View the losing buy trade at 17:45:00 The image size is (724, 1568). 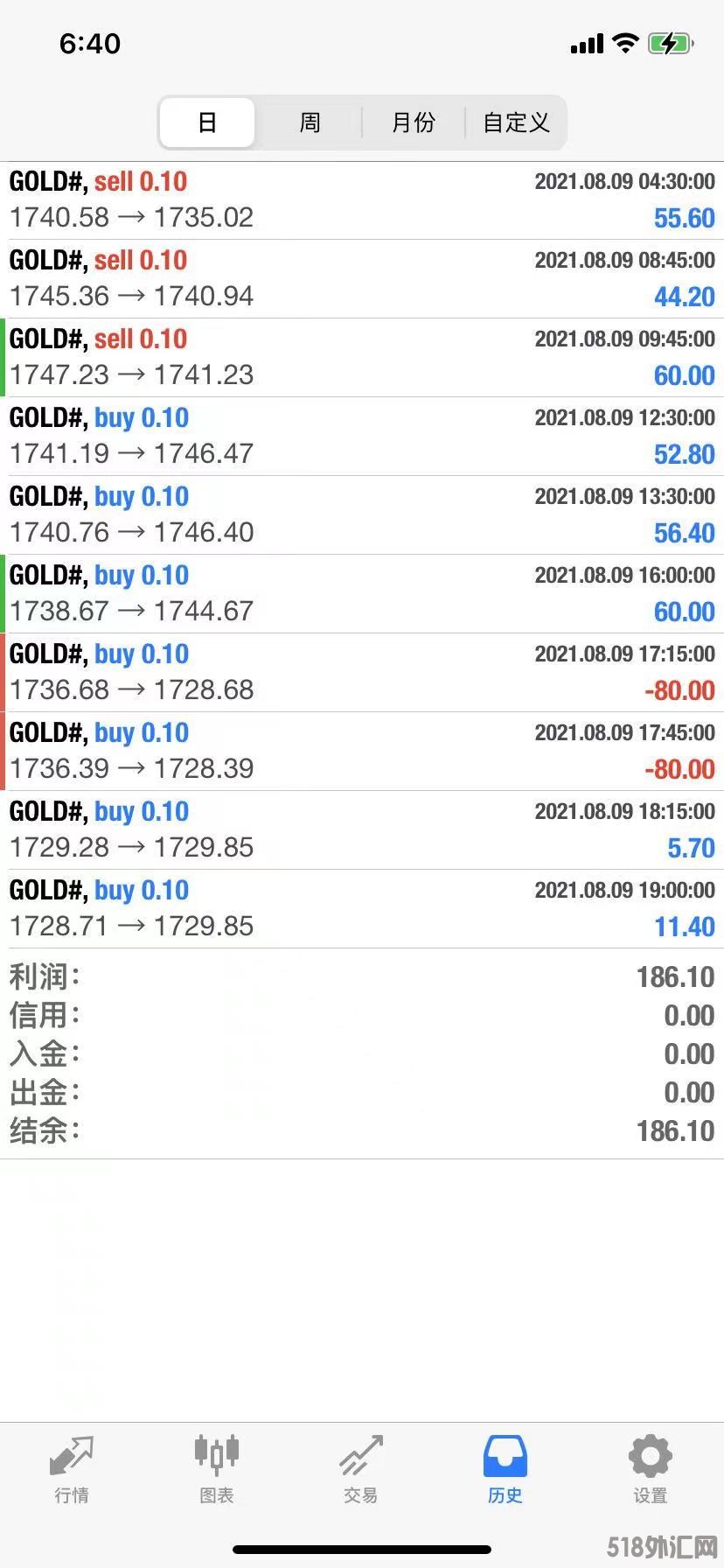[x=362, y=752]
